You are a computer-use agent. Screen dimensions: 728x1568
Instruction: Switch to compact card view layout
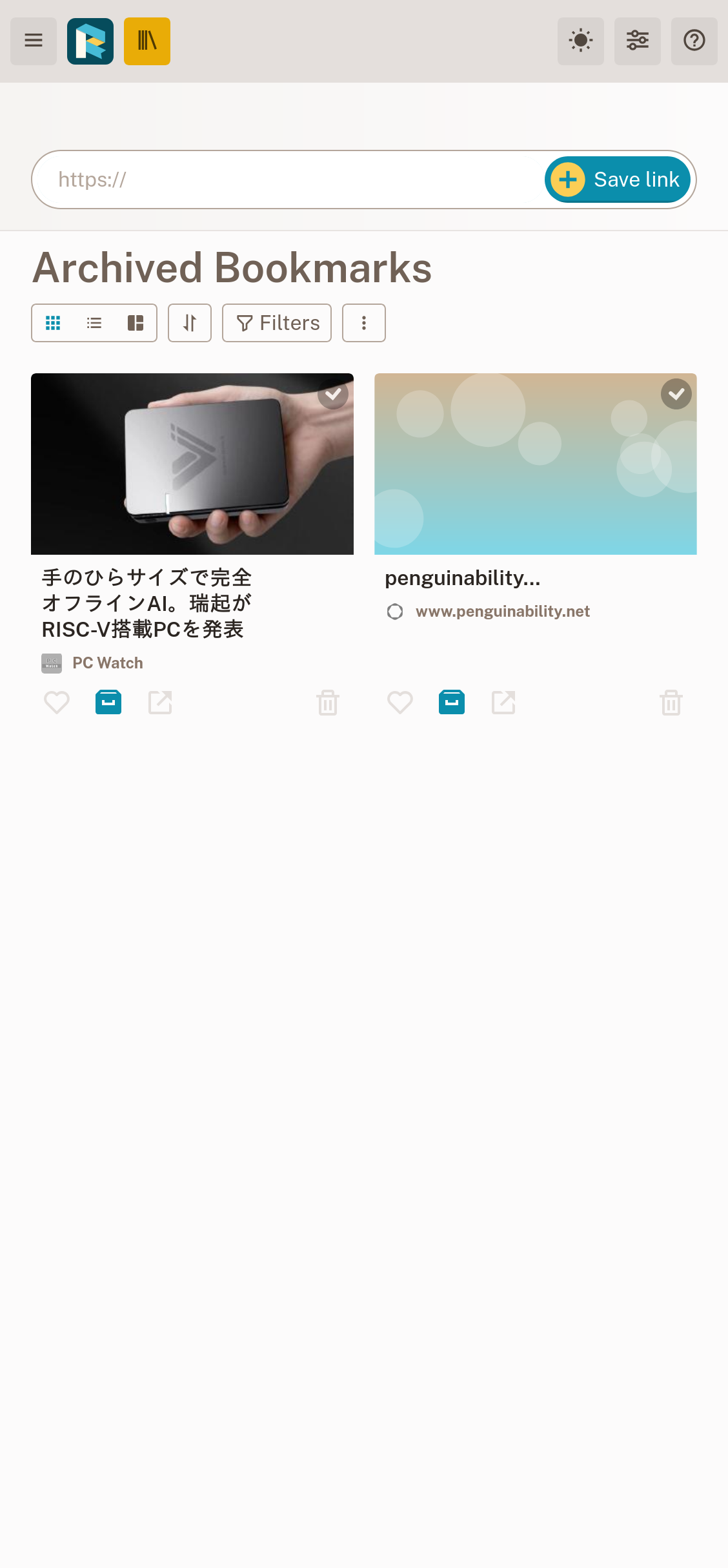coord(136,323)
